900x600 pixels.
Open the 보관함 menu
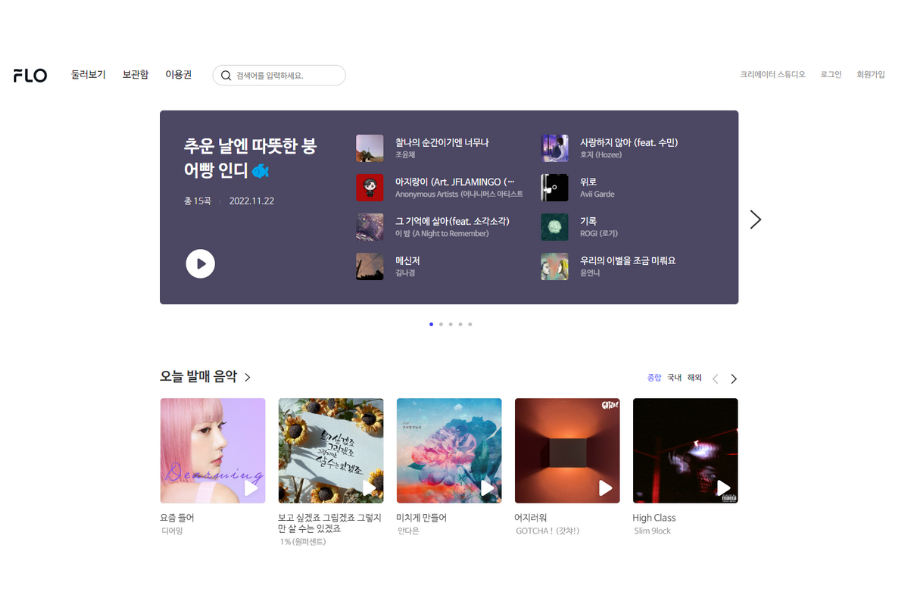tap(135, 75)
